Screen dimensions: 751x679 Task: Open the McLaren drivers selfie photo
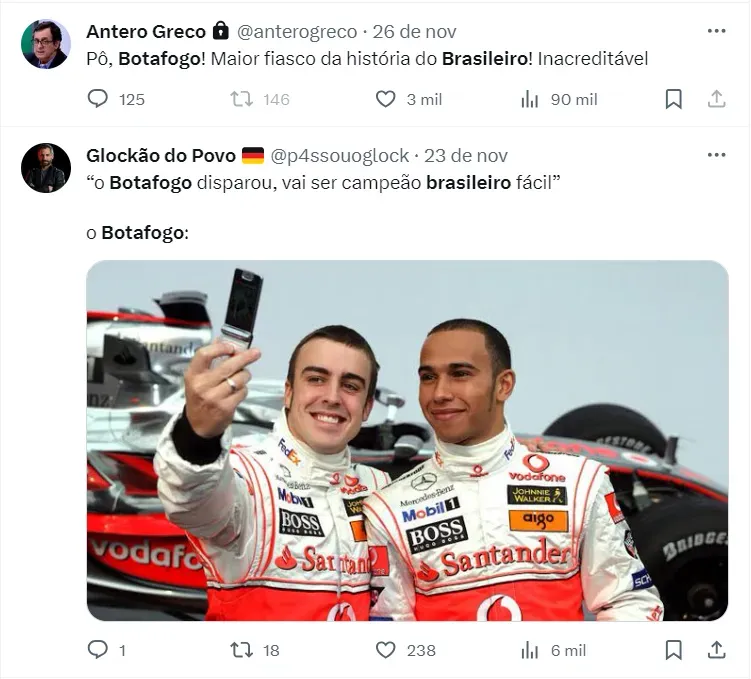pos(407,440)
